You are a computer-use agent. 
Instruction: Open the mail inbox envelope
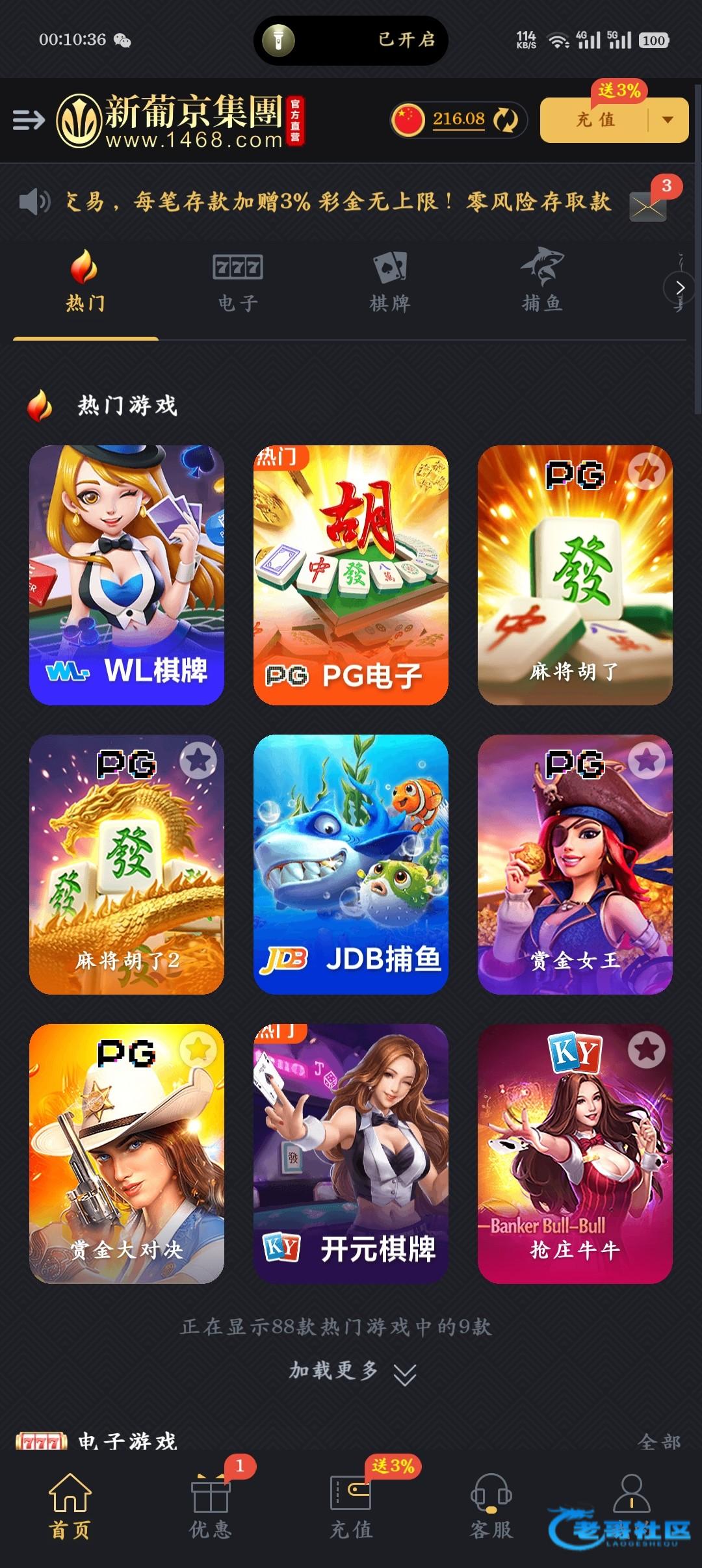pos(647,207)
